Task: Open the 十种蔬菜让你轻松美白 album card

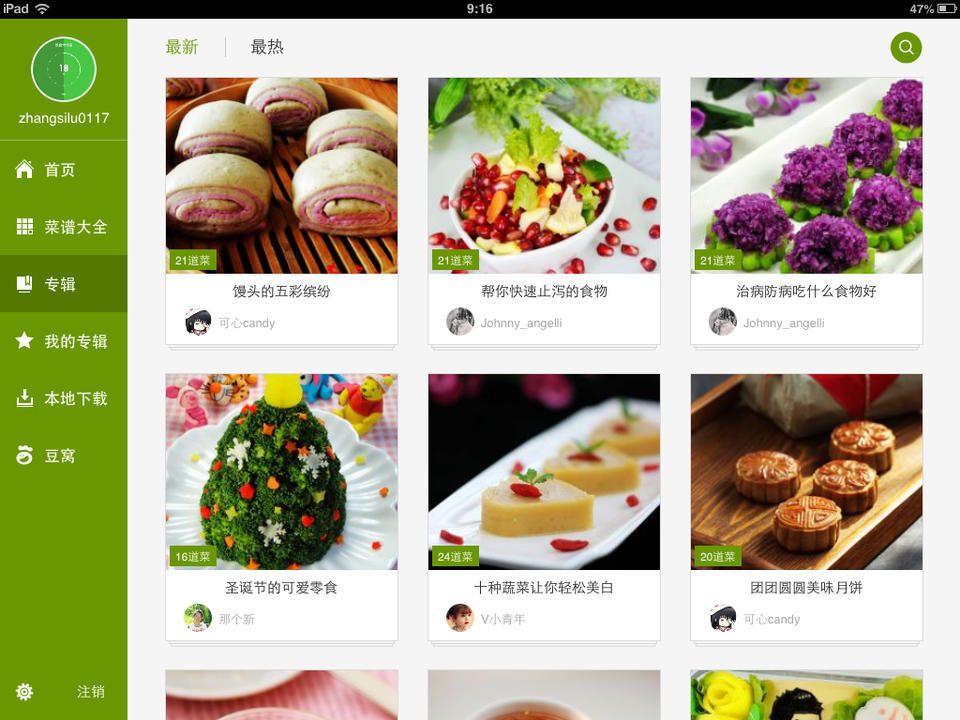Action: (544, 508)
